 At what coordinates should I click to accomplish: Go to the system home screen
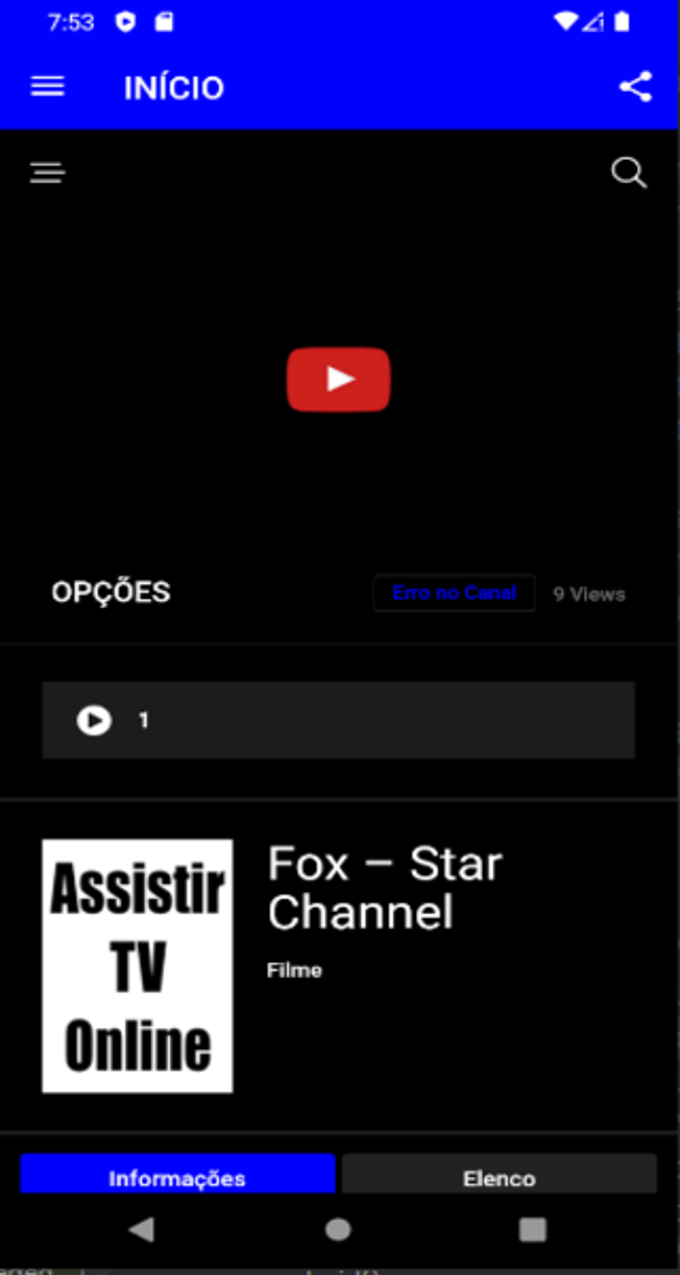338,1230
